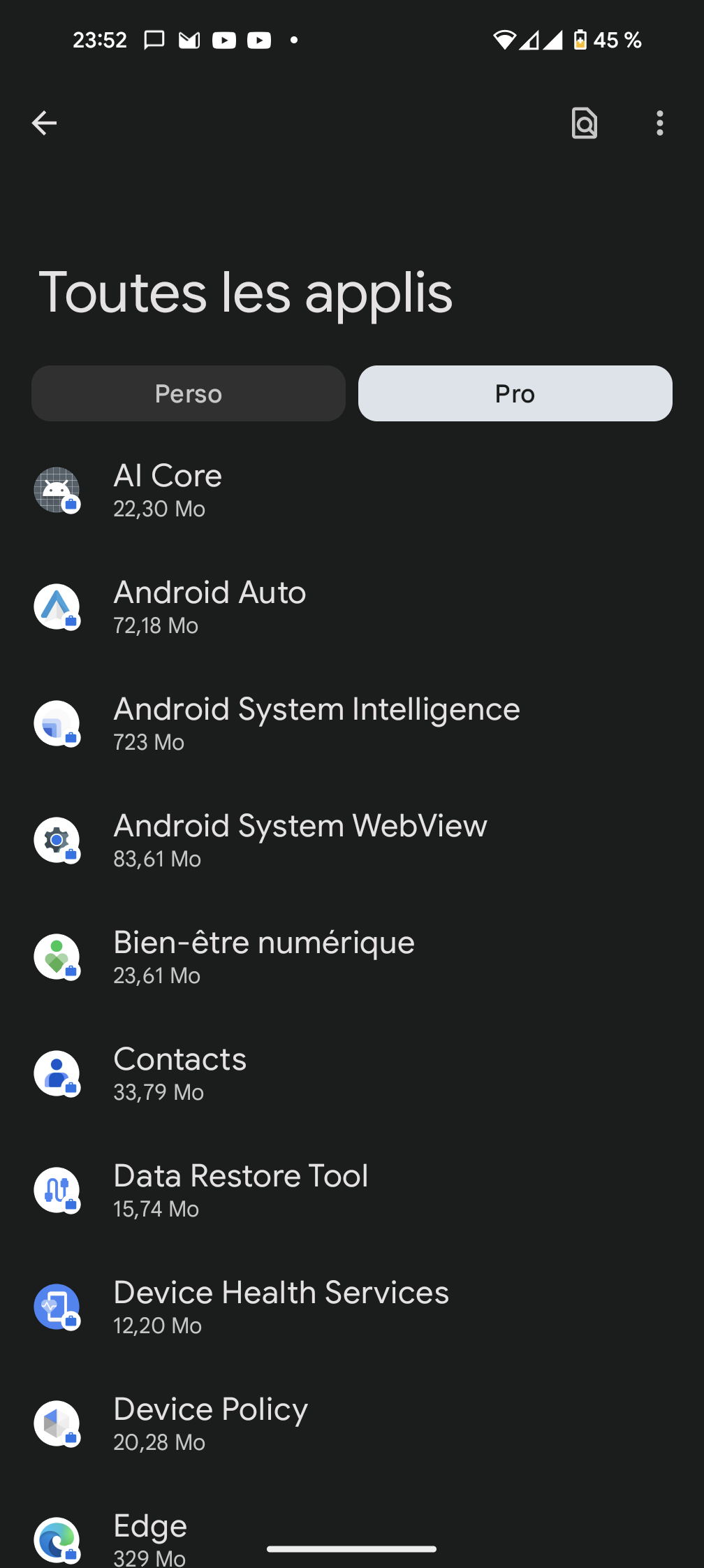Open Data Restore Tool entry
Screen dimensions: 704x1568
click(240, 1190)
